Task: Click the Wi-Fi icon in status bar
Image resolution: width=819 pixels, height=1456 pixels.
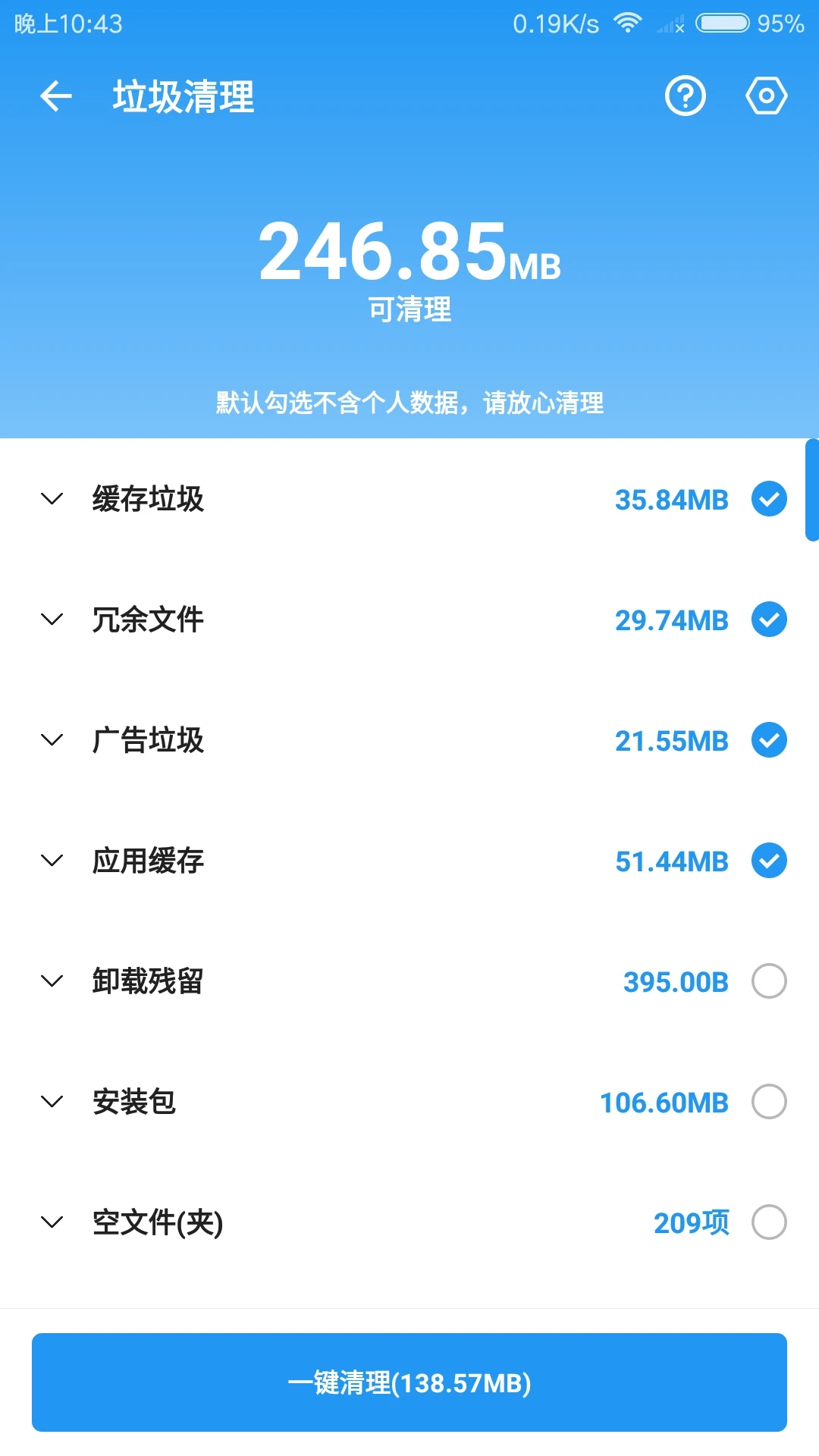Action: coord(627,23)
